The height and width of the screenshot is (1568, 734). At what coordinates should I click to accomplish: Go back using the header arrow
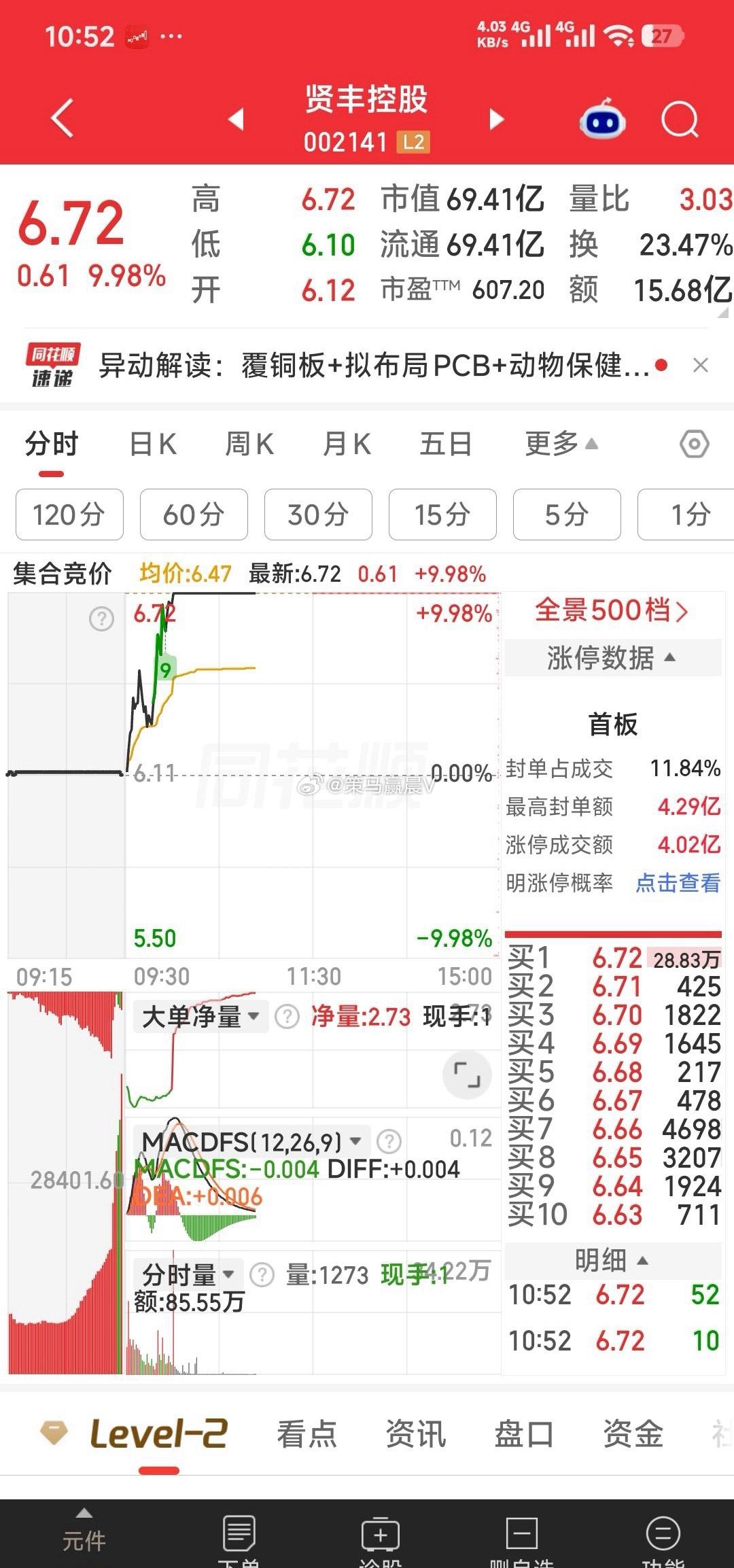tap(63, 118)
